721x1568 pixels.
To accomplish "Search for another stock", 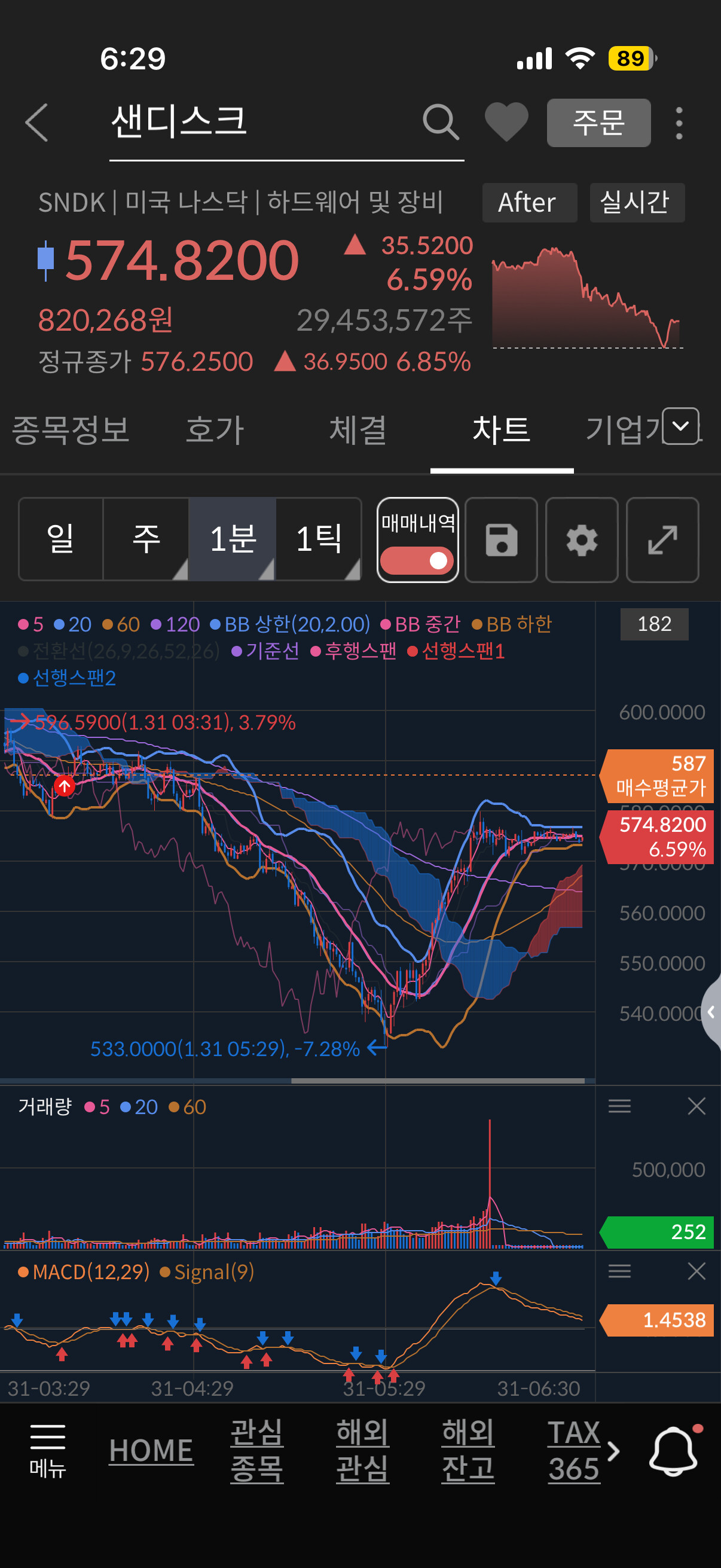I will tap(441, 123).
